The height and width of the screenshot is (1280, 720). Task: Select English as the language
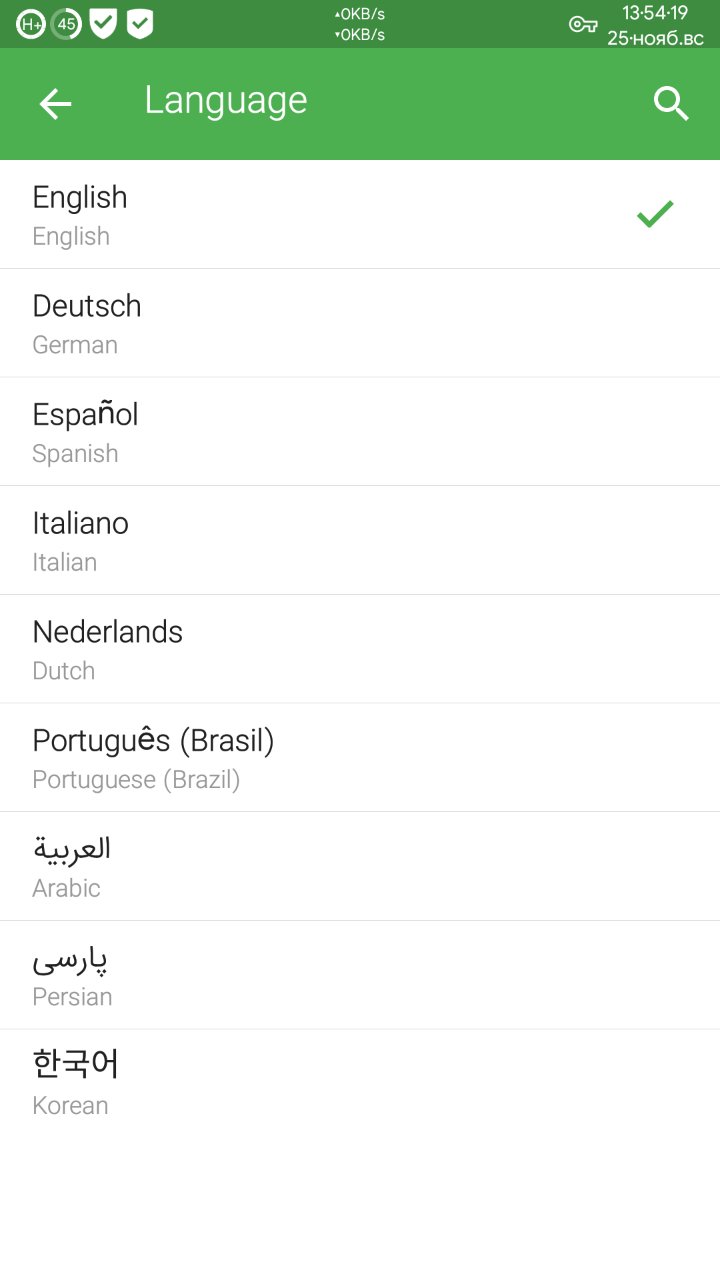point(360,215)
